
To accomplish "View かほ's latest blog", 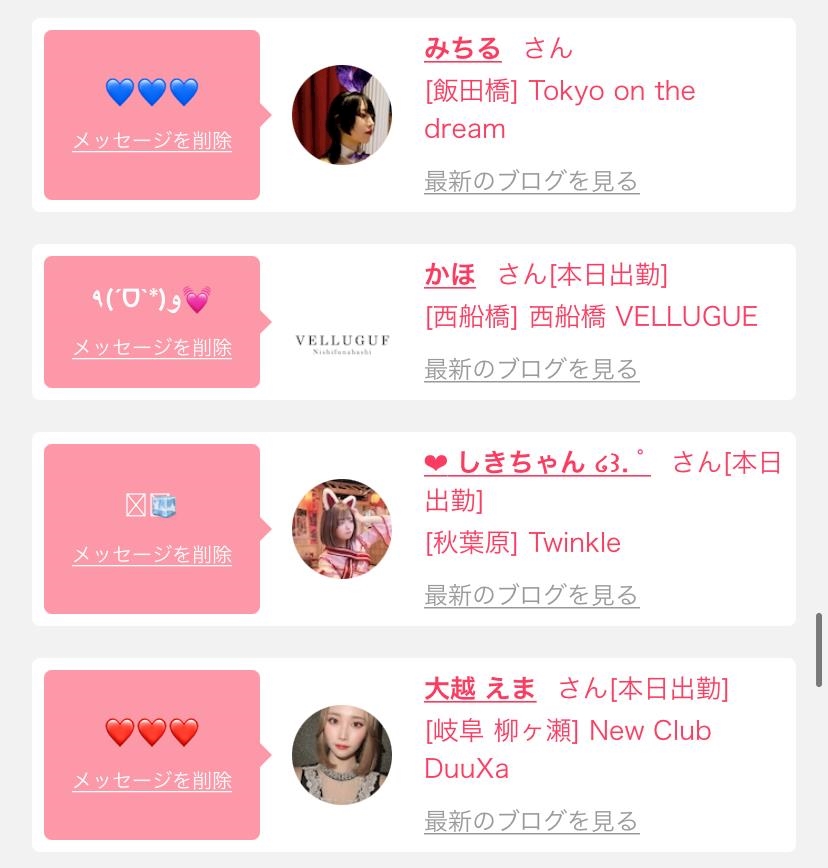I will 531,369.
